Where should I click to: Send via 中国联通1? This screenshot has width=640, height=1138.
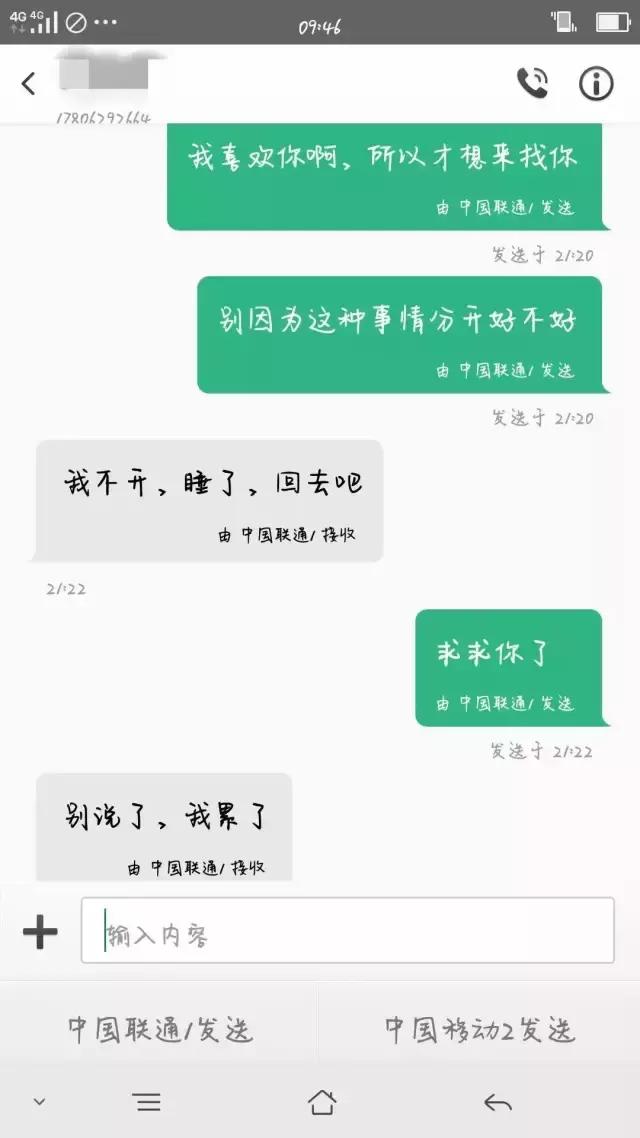(160, 1029)
